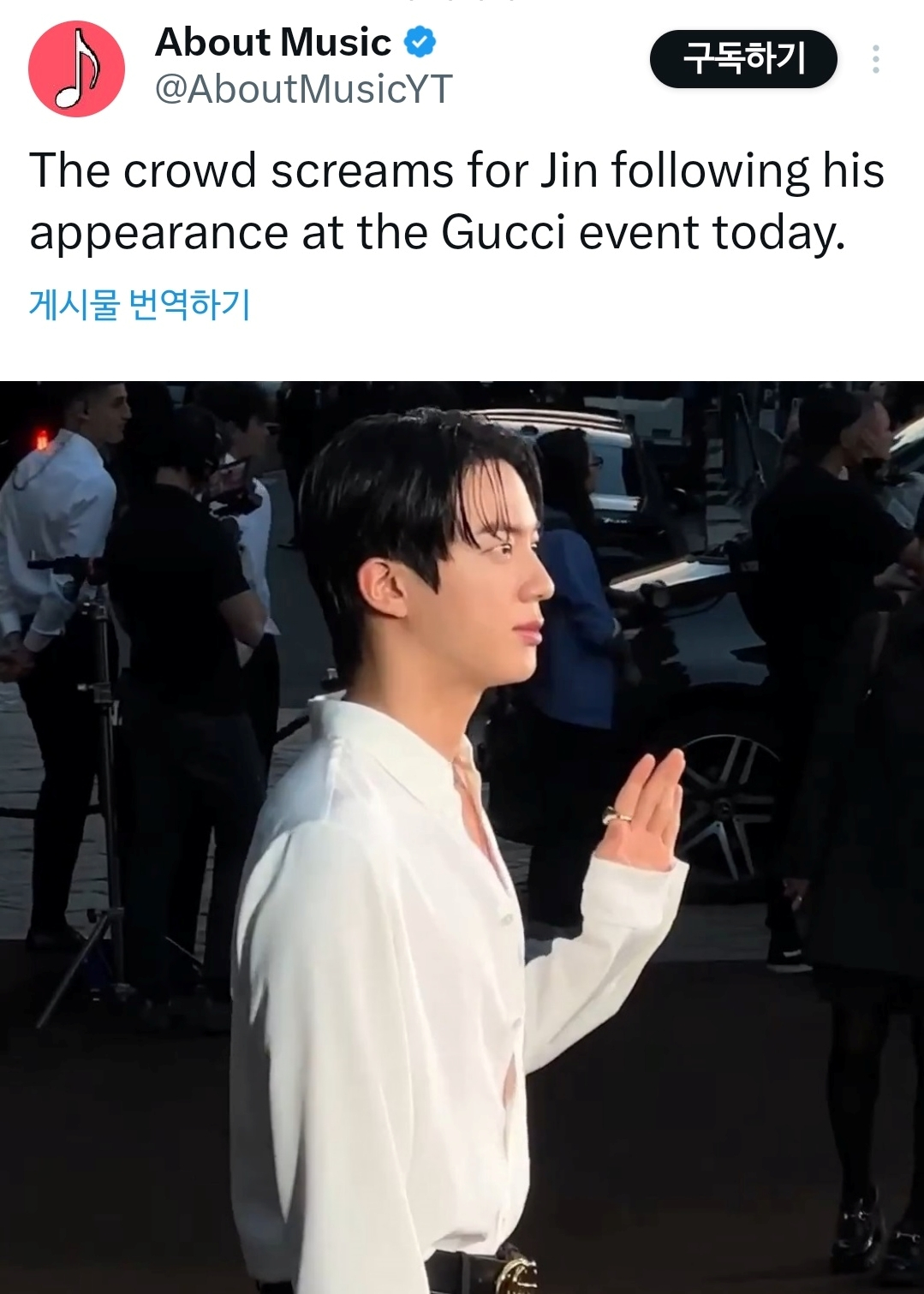Open About Music's profile avatar
Viewport: 924px width, 1294px height.
[x=76, y=69]
